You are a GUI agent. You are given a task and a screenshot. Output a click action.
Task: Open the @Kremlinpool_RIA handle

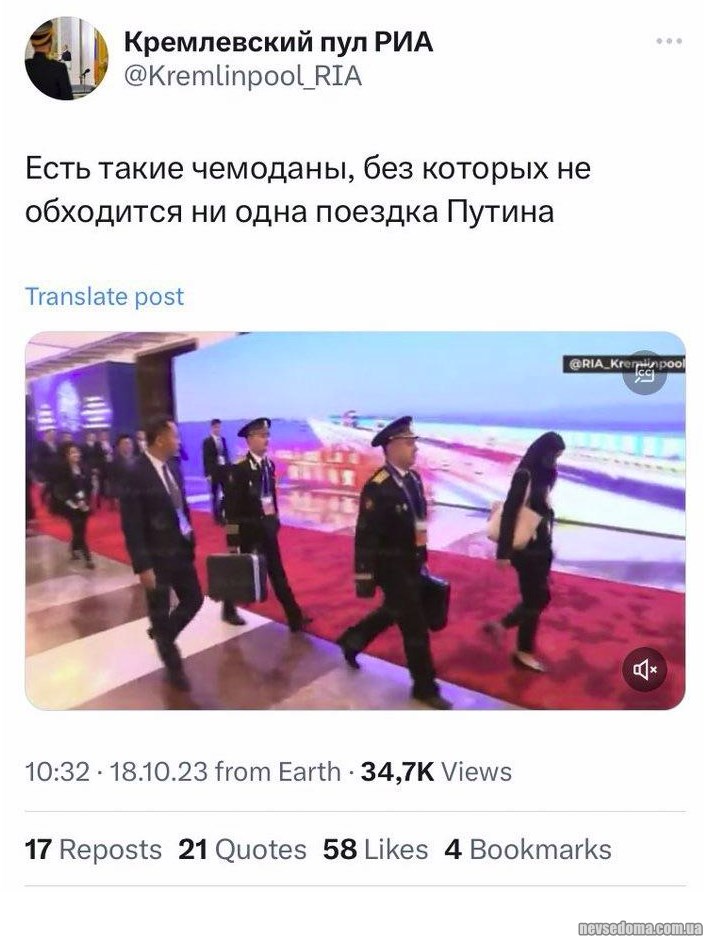[242, 77]
